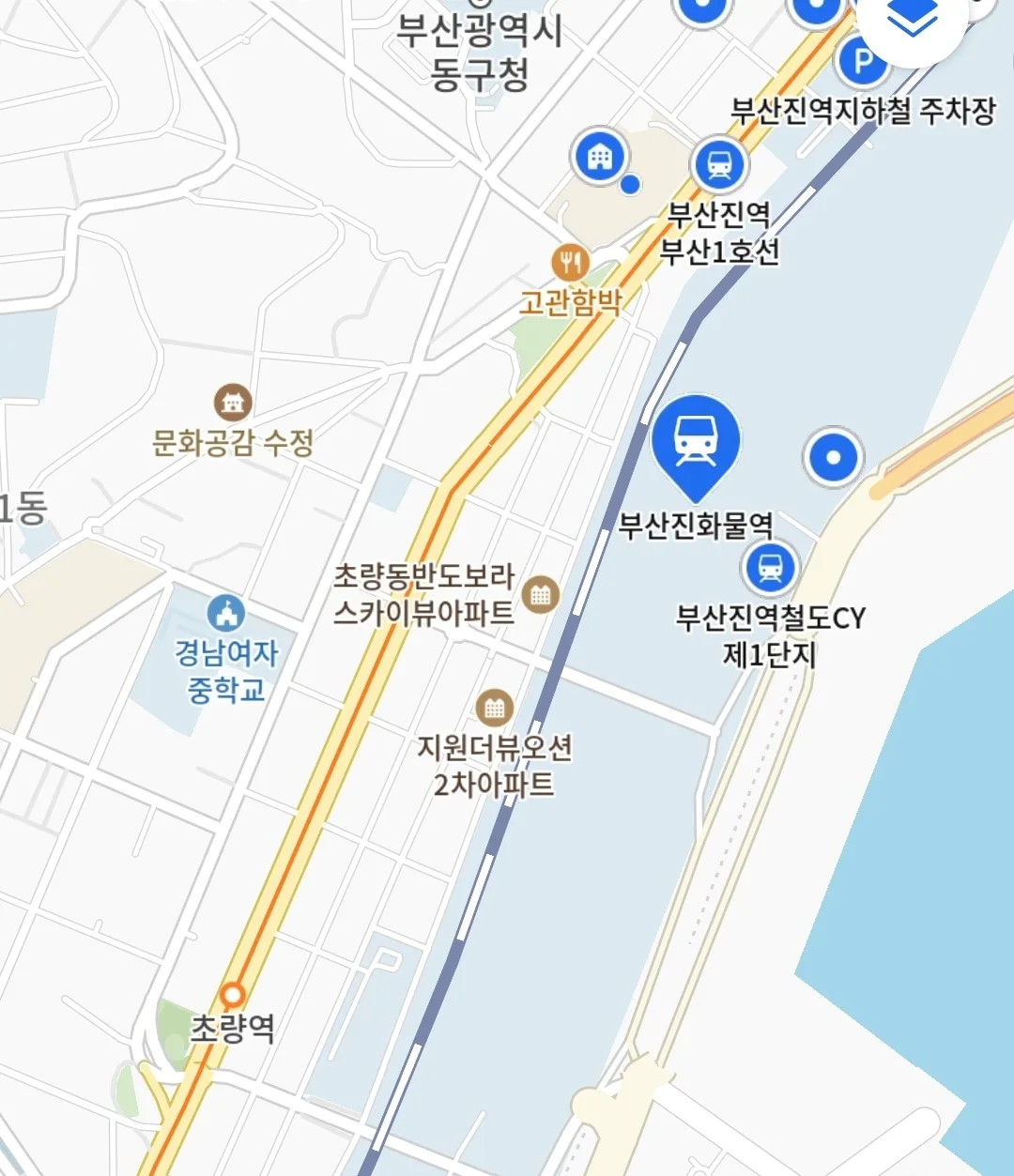The height and width of the screenshot is (1176, 1014).
Task: Open the map layers button
Action: point(913,21)
